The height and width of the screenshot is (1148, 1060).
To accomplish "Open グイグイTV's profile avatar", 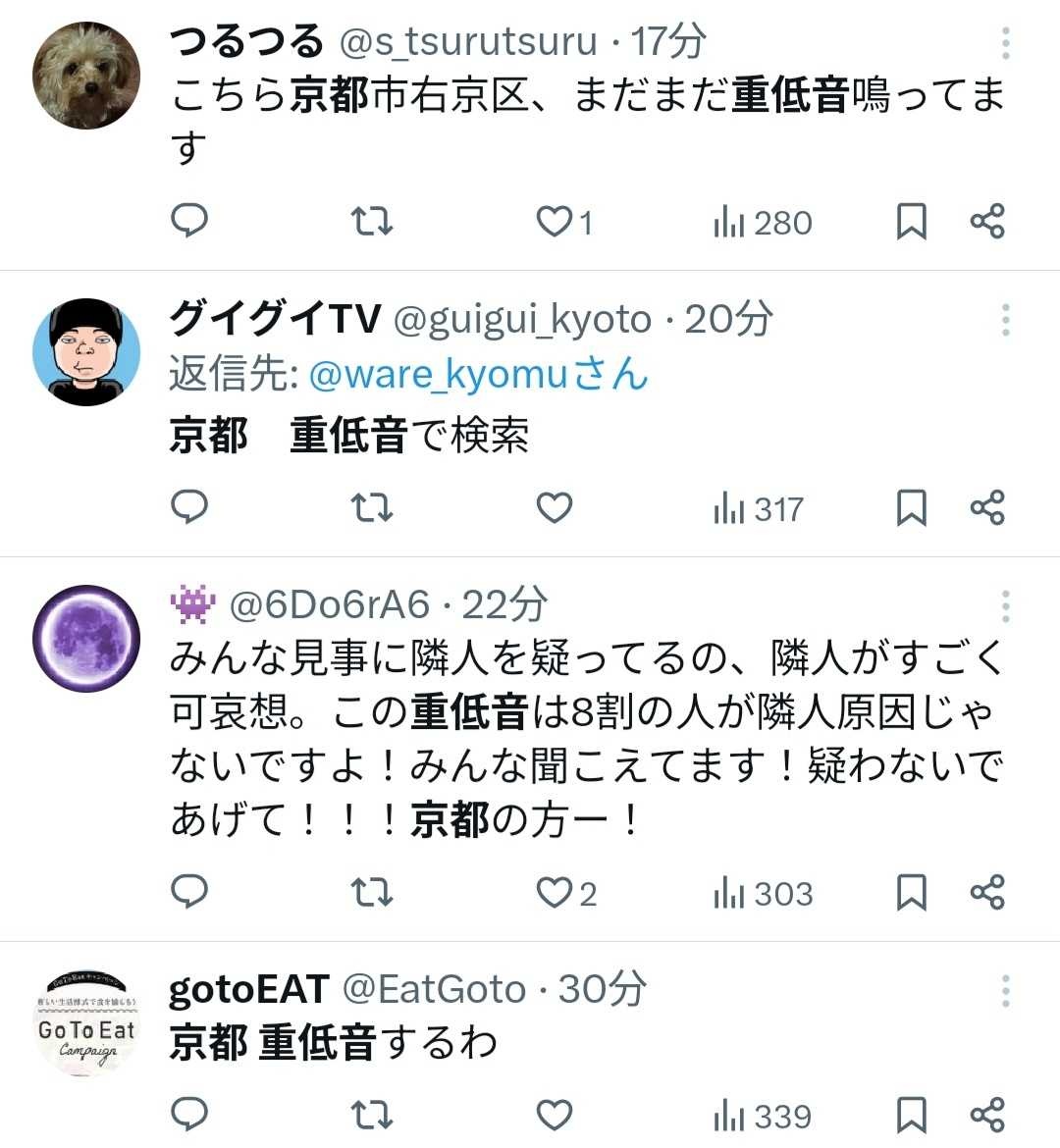I will coord(86,351).
